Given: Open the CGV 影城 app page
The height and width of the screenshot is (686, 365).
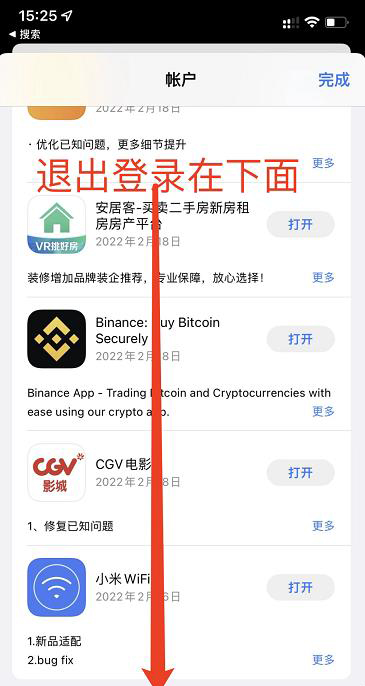Looking at the screenshot, I should coord(56,472).
